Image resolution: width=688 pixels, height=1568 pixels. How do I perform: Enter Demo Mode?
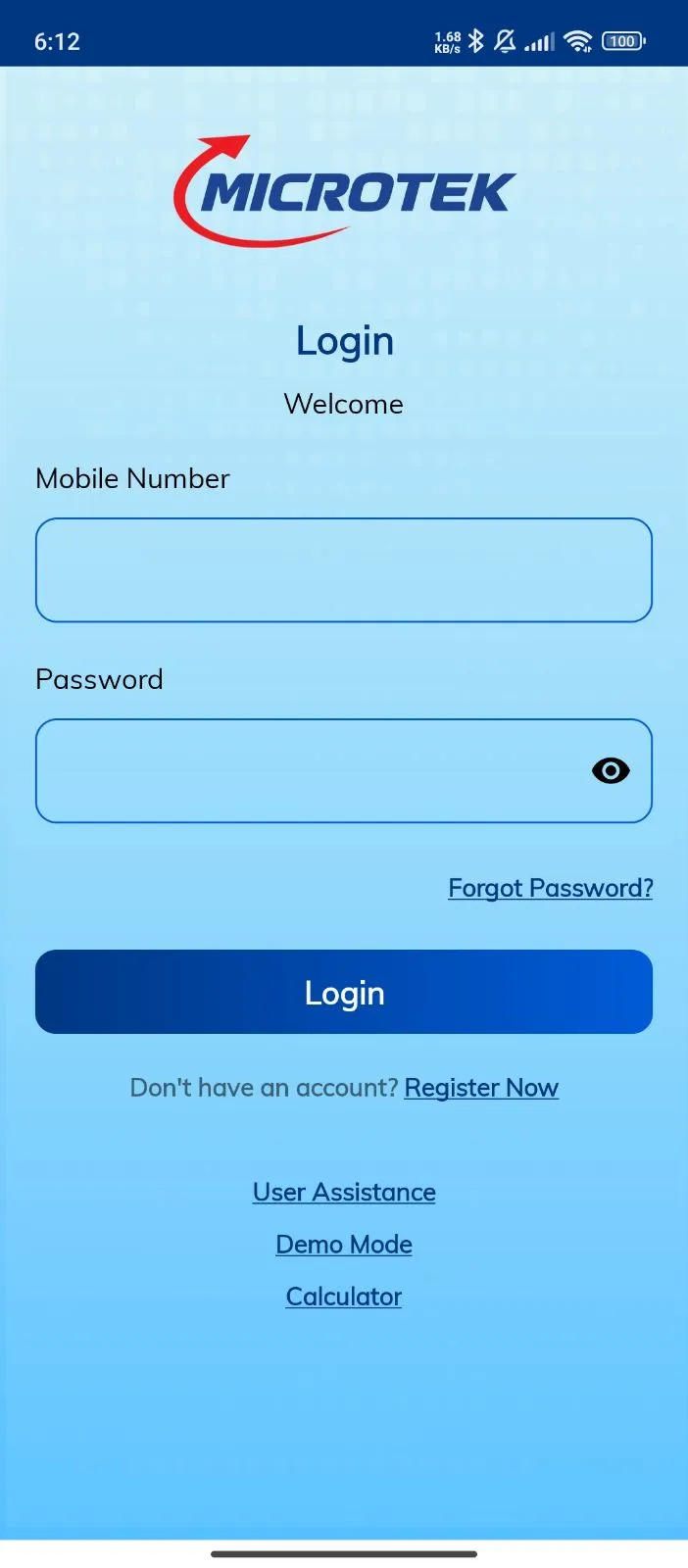tap(344, 1245)
